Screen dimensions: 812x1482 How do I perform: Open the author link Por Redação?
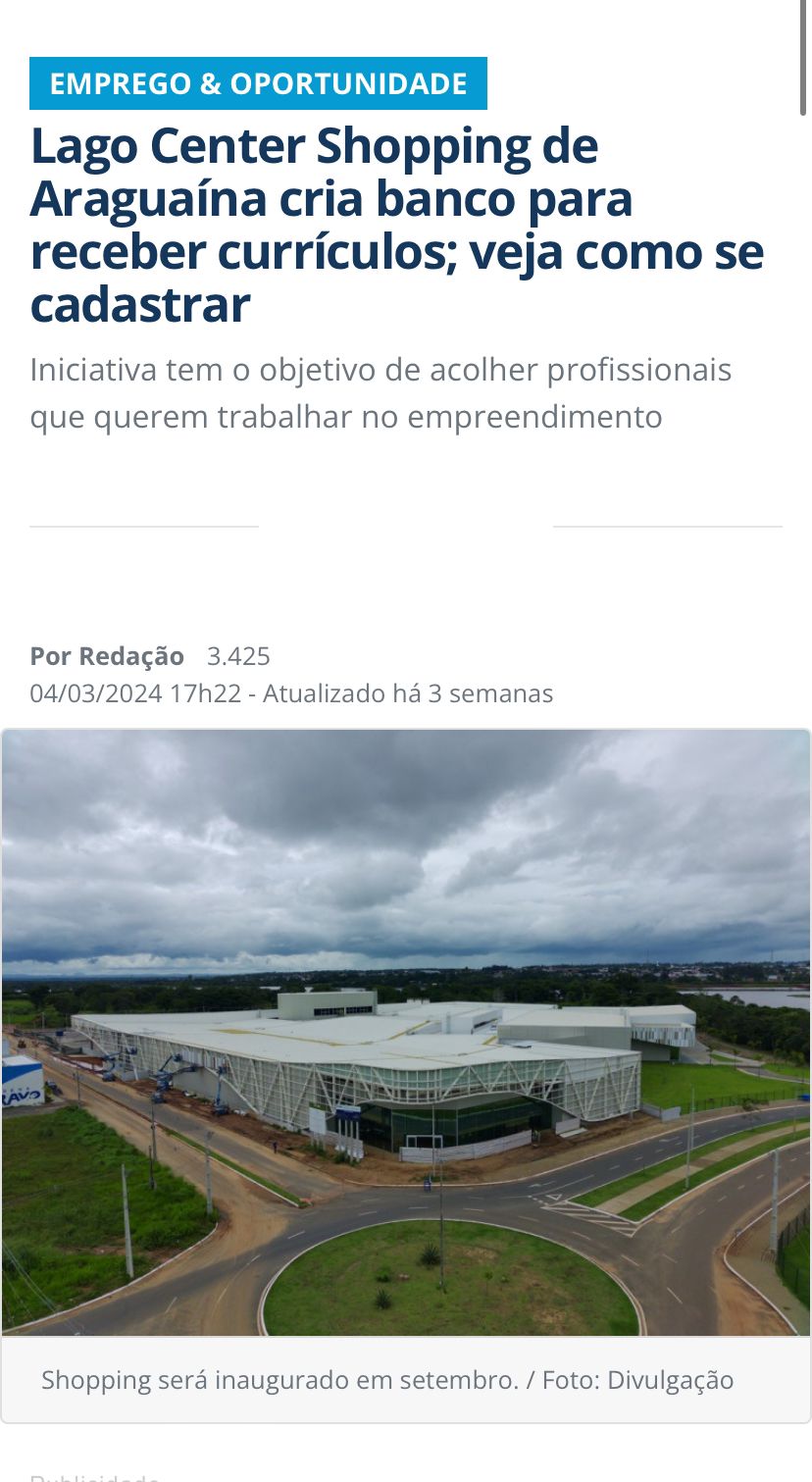click(x=107, y=656)
